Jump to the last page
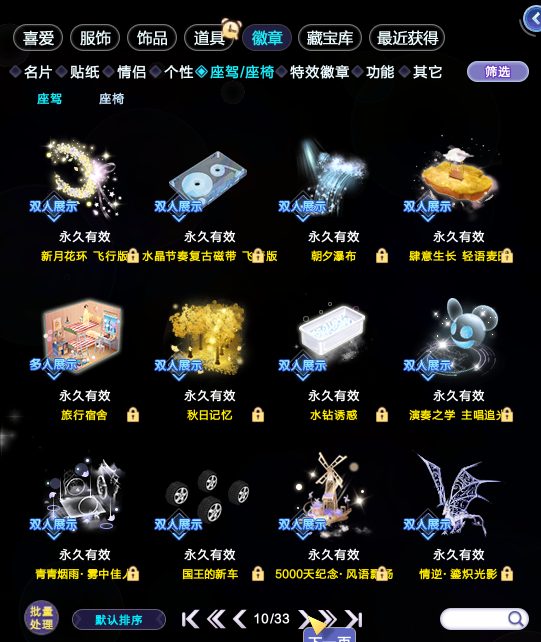 (353, 619)
